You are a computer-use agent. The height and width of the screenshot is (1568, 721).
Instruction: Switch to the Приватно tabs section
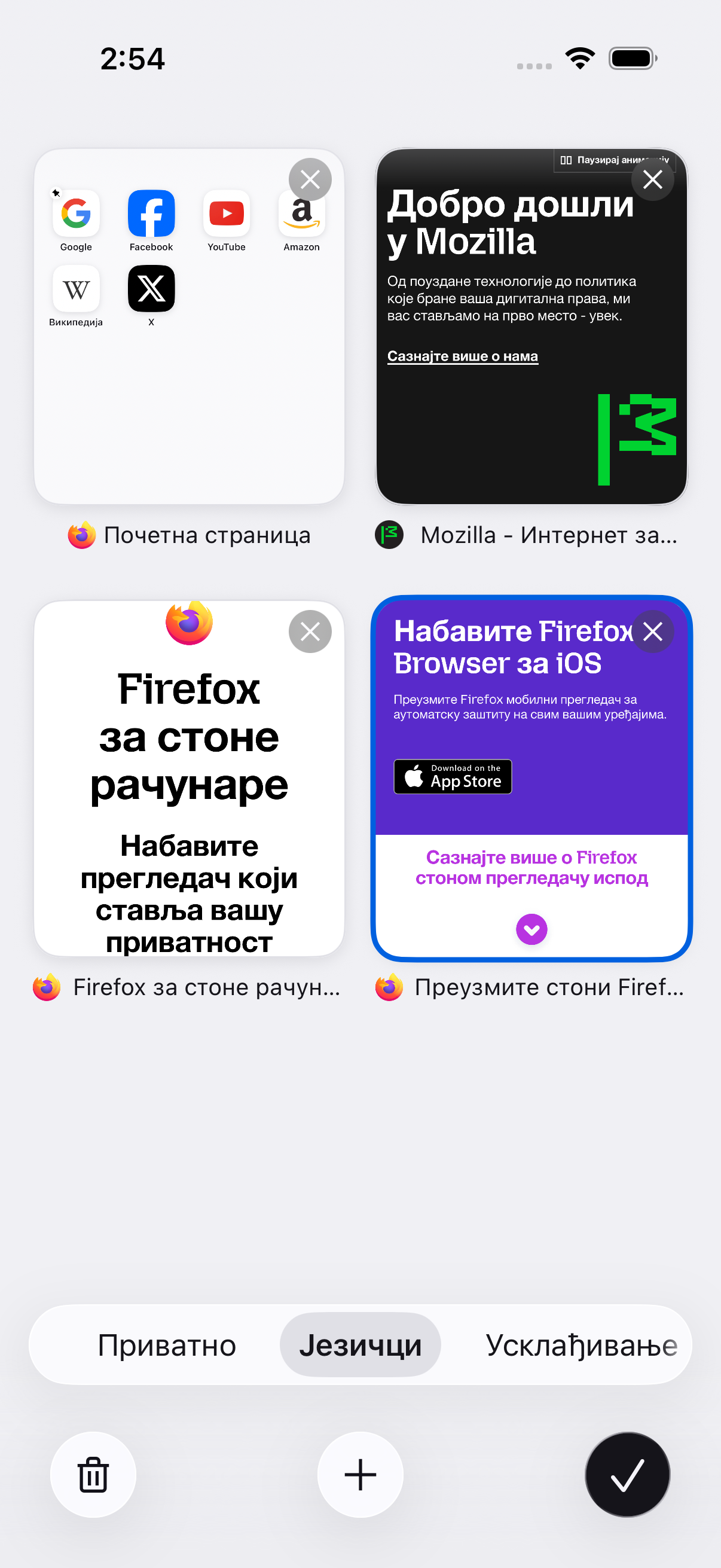[x=167, y=1344]
